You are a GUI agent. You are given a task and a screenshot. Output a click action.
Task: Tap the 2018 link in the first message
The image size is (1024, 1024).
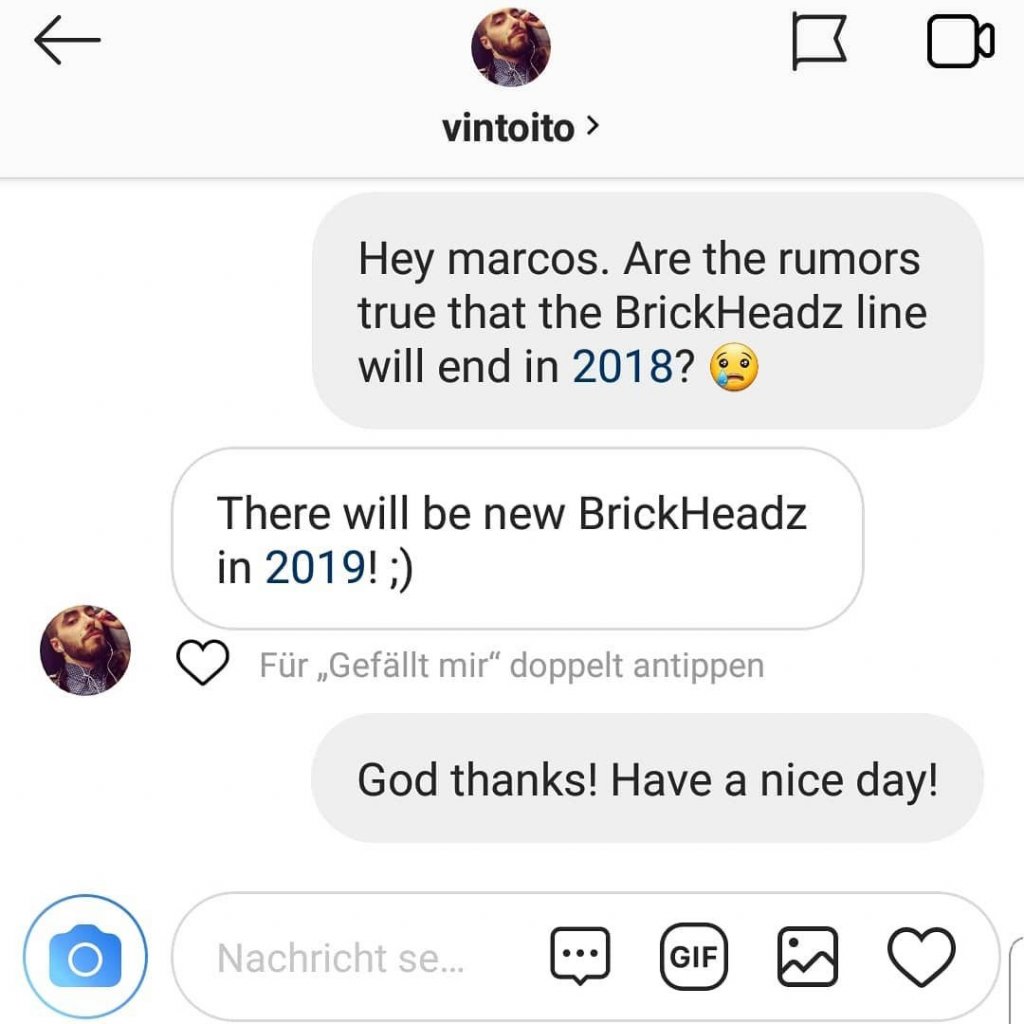[620, 366]
